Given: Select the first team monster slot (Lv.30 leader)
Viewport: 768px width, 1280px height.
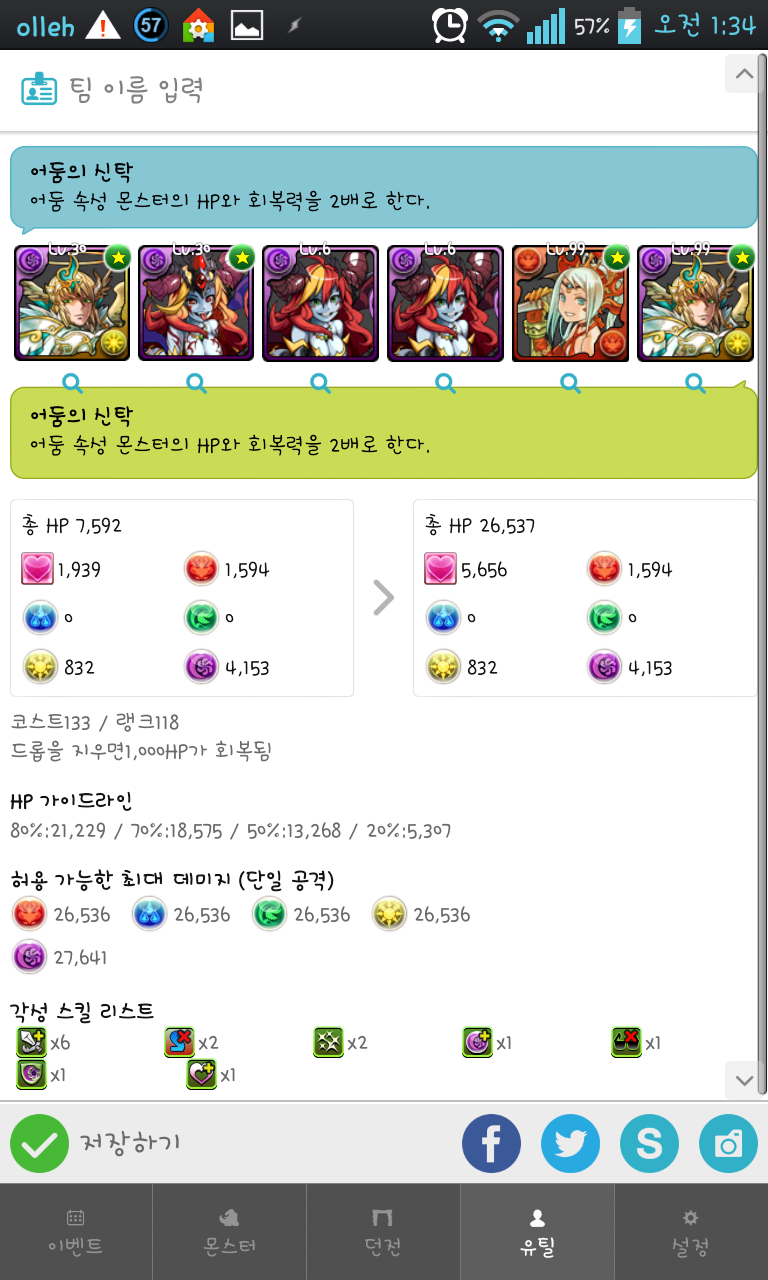Looking at the screenshot, I should coord(72,303).
